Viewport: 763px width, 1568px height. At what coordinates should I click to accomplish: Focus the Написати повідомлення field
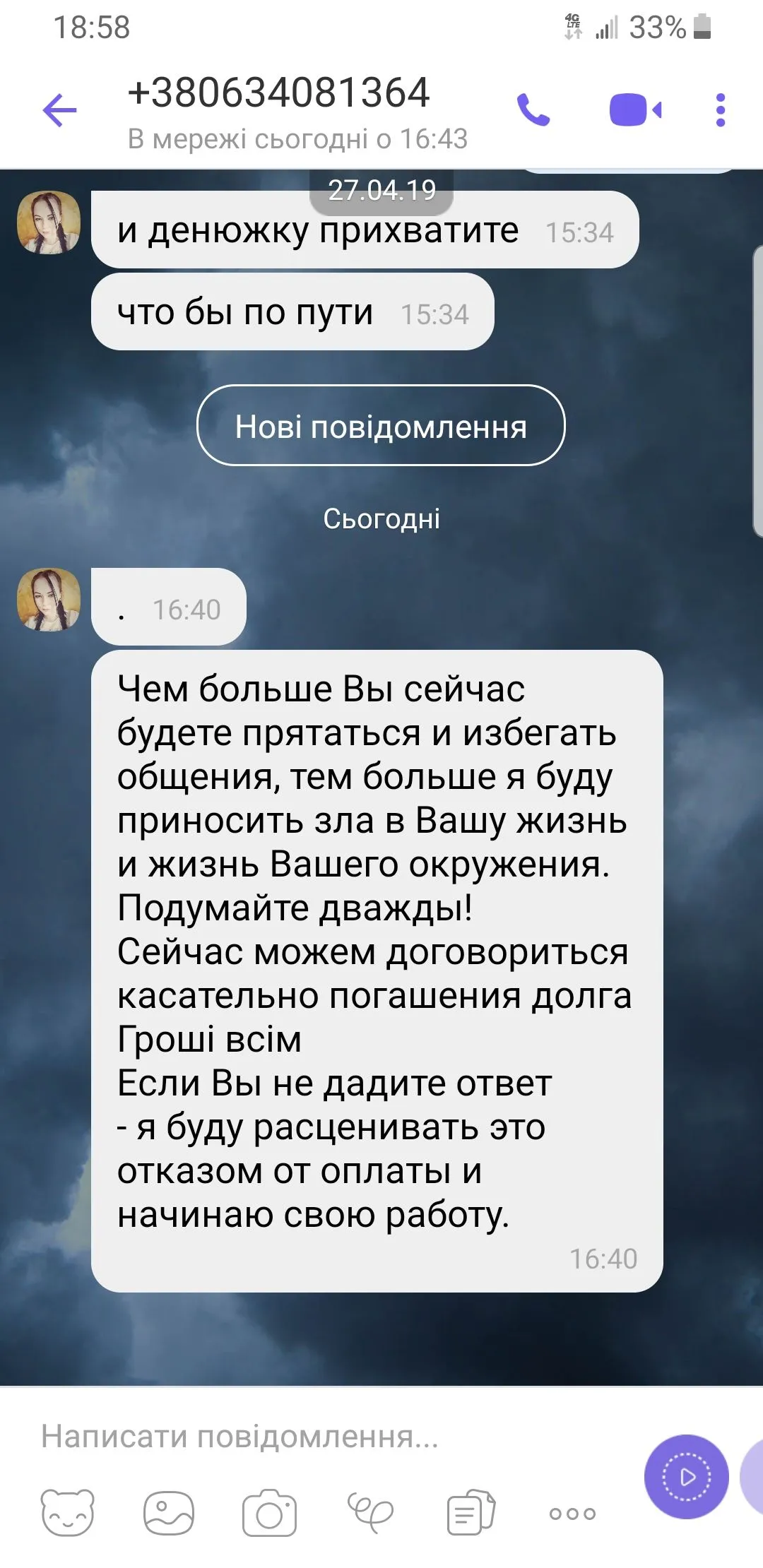pos(318,1437)
